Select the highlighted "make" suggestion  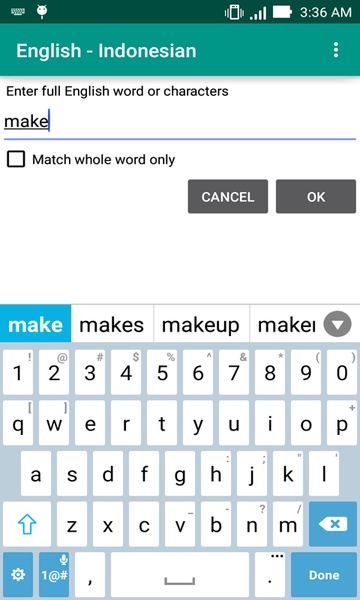pyautogui.click(x=36, y=324)
